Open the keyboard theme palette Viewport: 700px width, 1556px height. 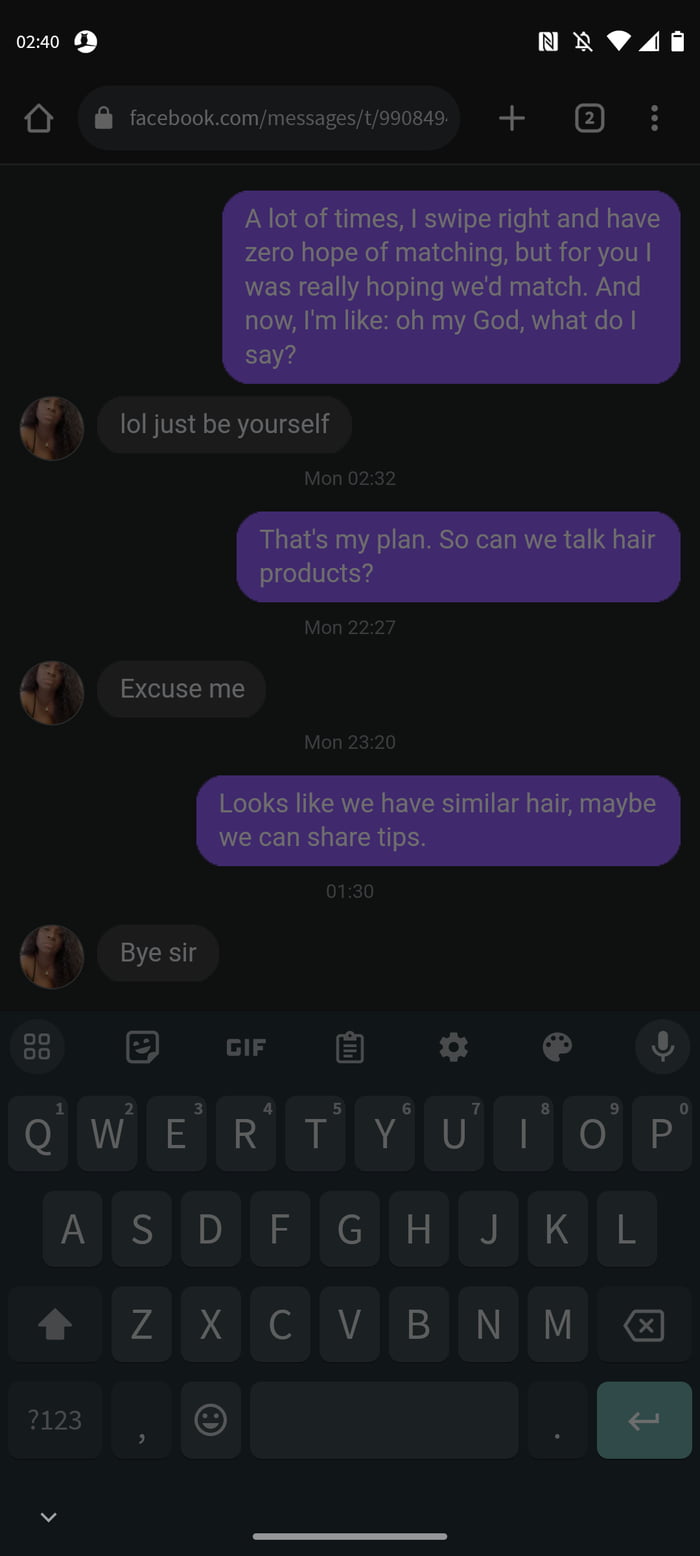coord(557,1047)
